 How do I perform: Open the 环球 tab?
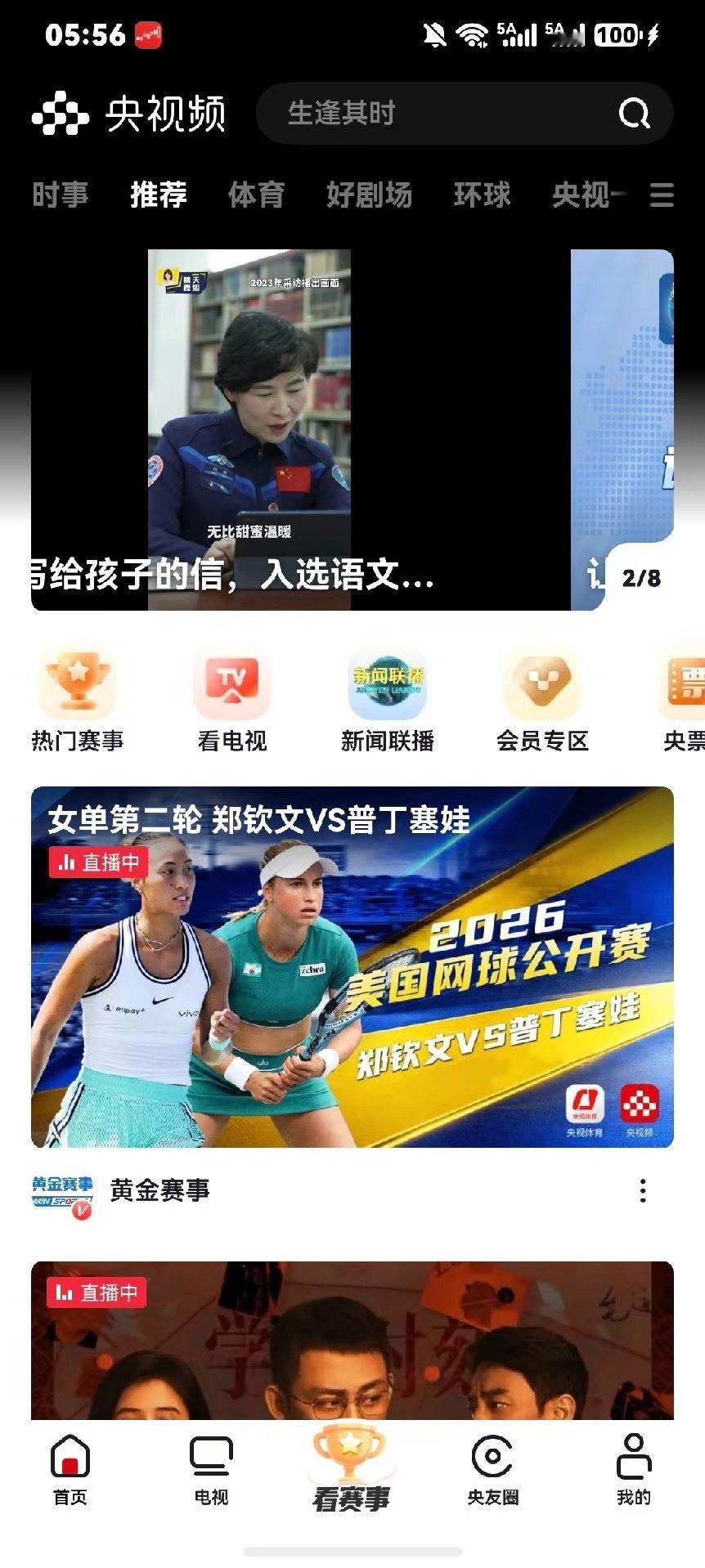coord(482,195)
